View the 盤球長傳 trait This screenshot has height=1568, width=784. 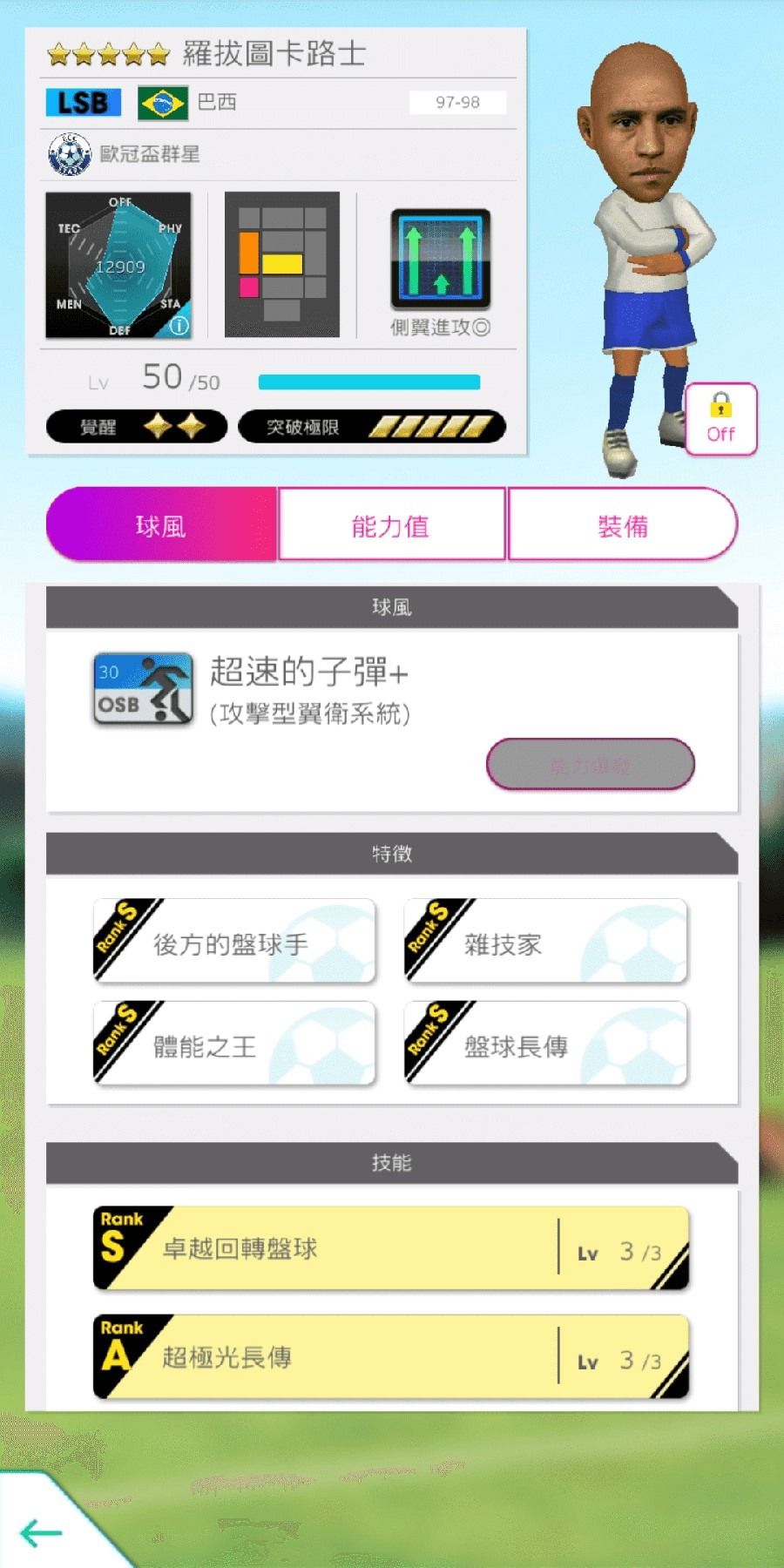click(x=545, y=1044)
